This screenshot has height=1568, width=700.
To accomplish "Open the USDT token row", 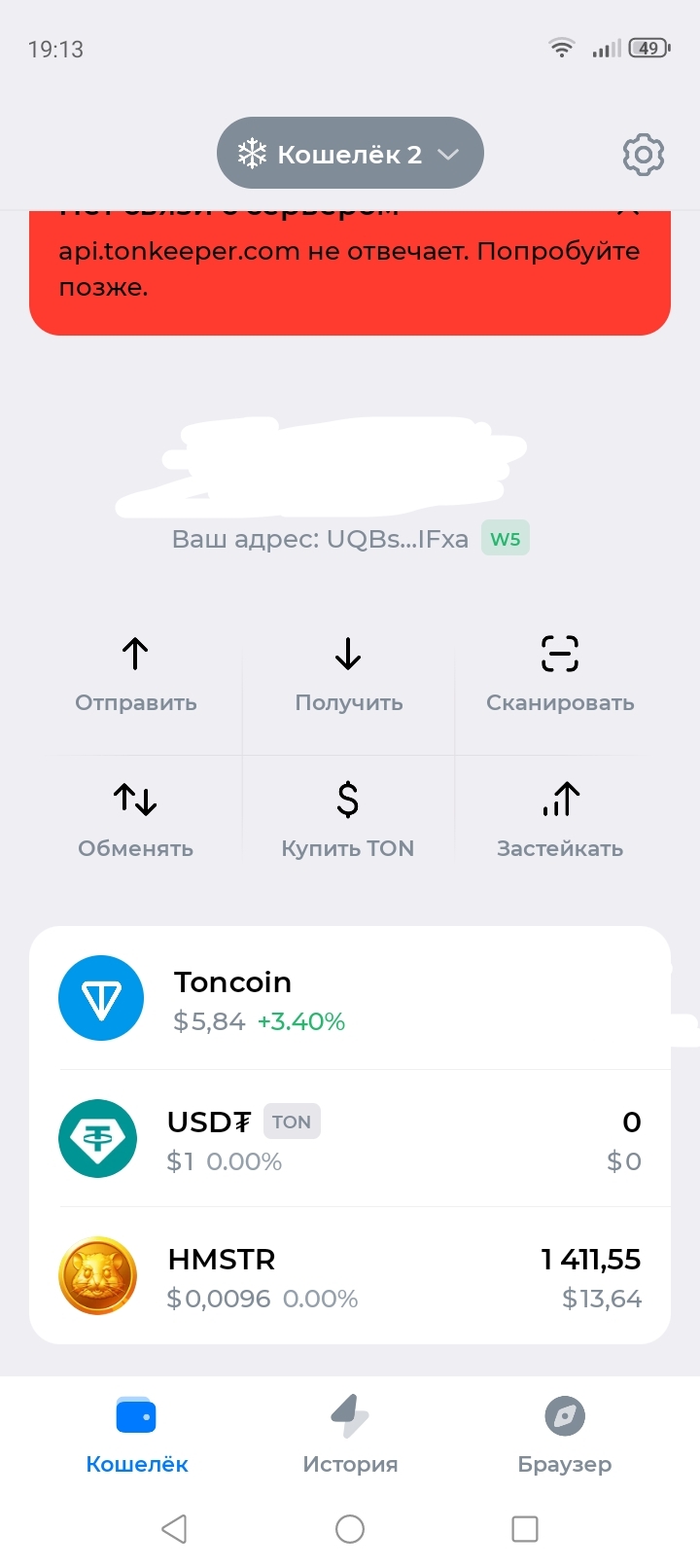I will pos(350,1139).
